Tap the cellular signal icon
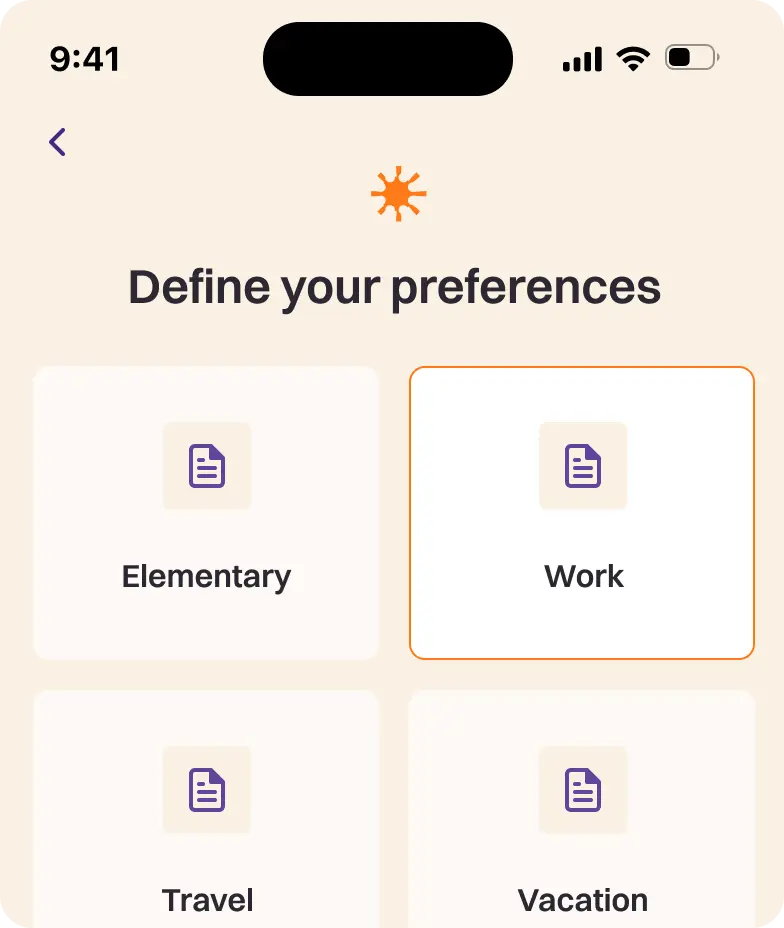Viewport: 784px width, 928px height. pyautogui.click(x=581, y=58)
